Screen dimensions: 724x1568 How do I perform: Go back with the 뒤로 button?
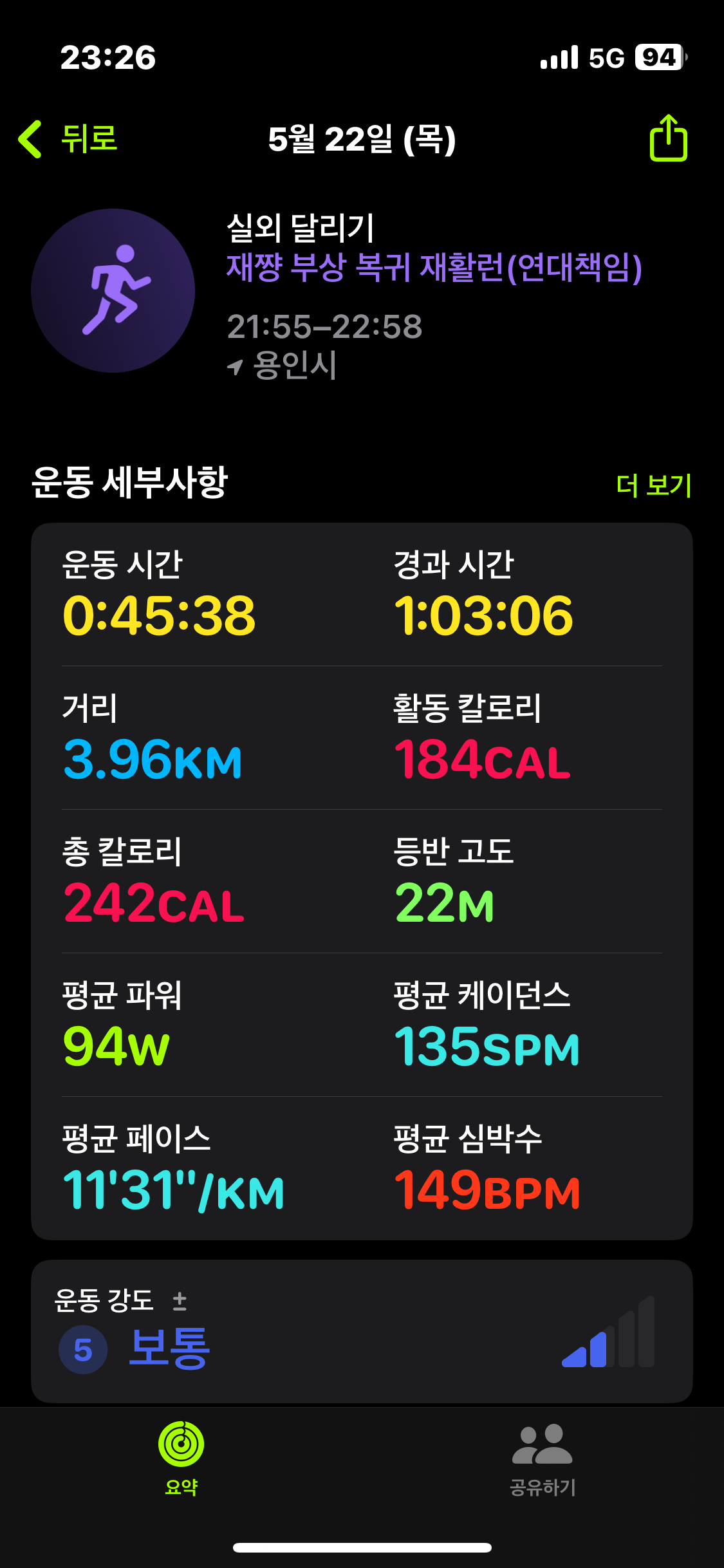point(68,139)
